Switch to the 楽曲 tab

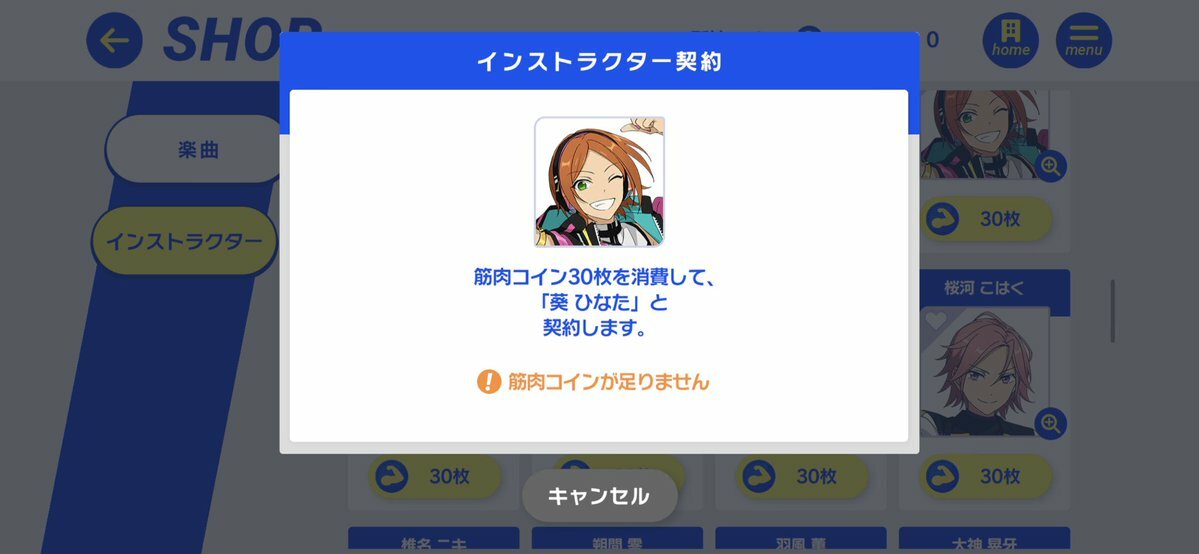click(x=197, y=150)
